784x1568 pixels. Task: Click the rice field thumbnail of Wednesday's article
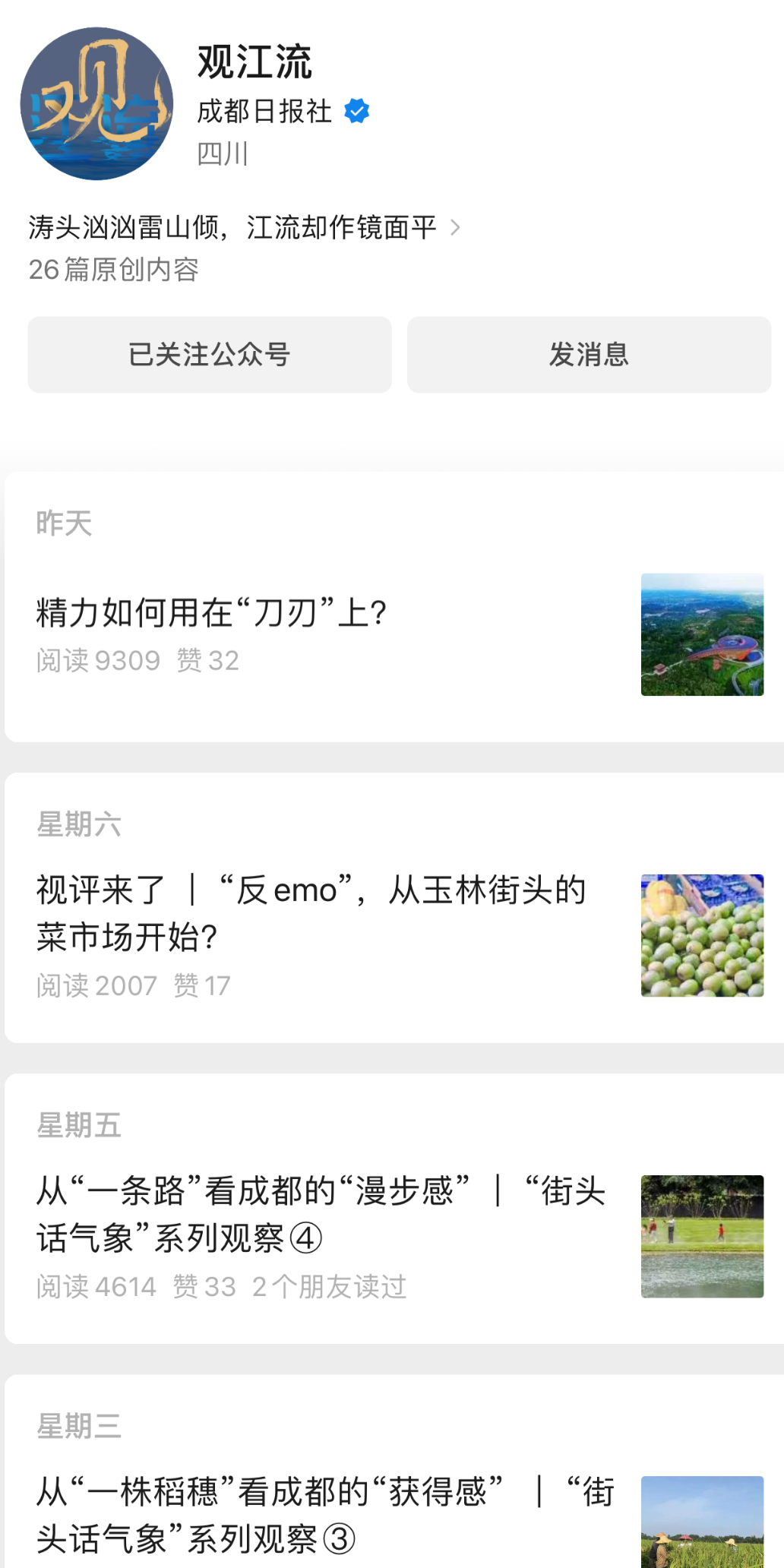(x=703, y=1527)
